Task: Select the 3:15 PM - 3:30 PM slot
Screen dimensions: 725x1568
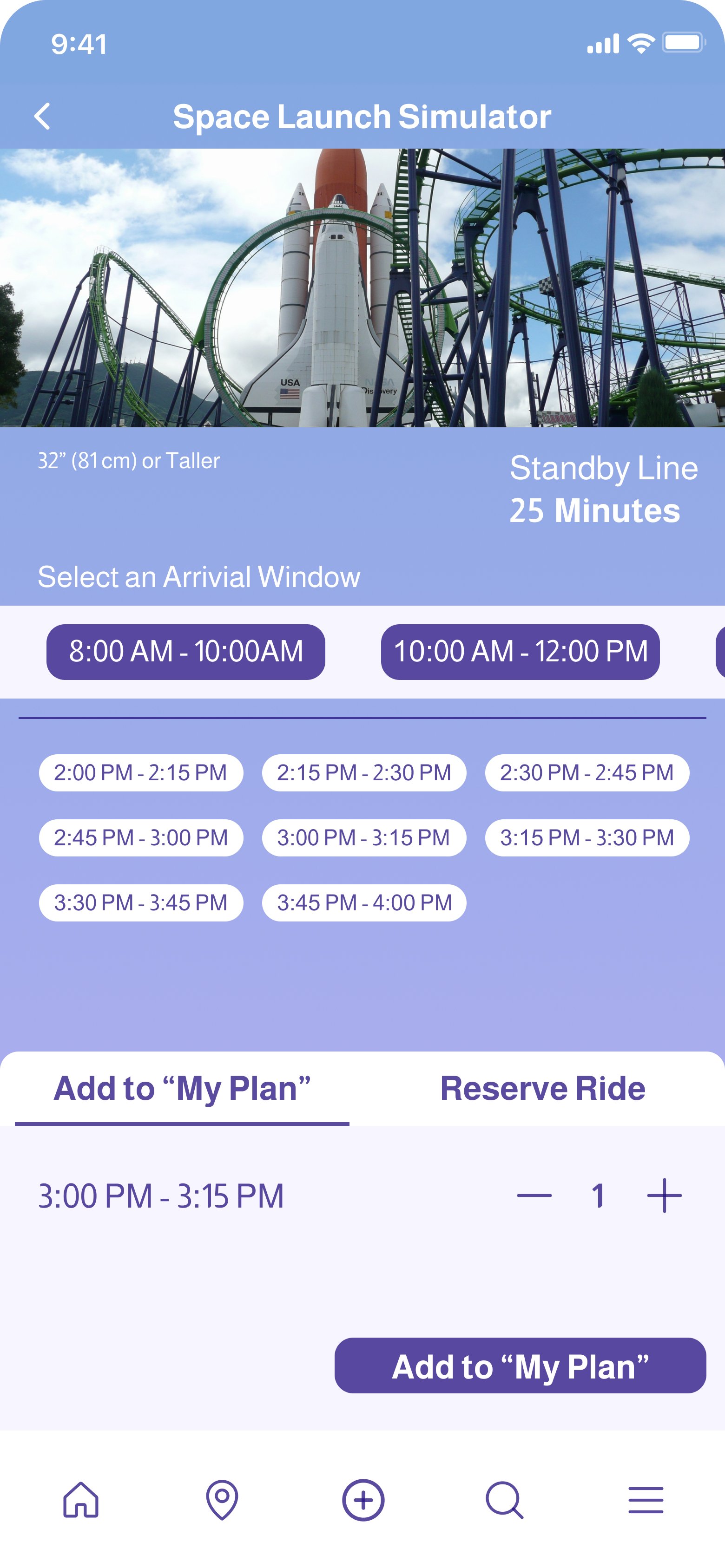Action: tap(587, 837)
